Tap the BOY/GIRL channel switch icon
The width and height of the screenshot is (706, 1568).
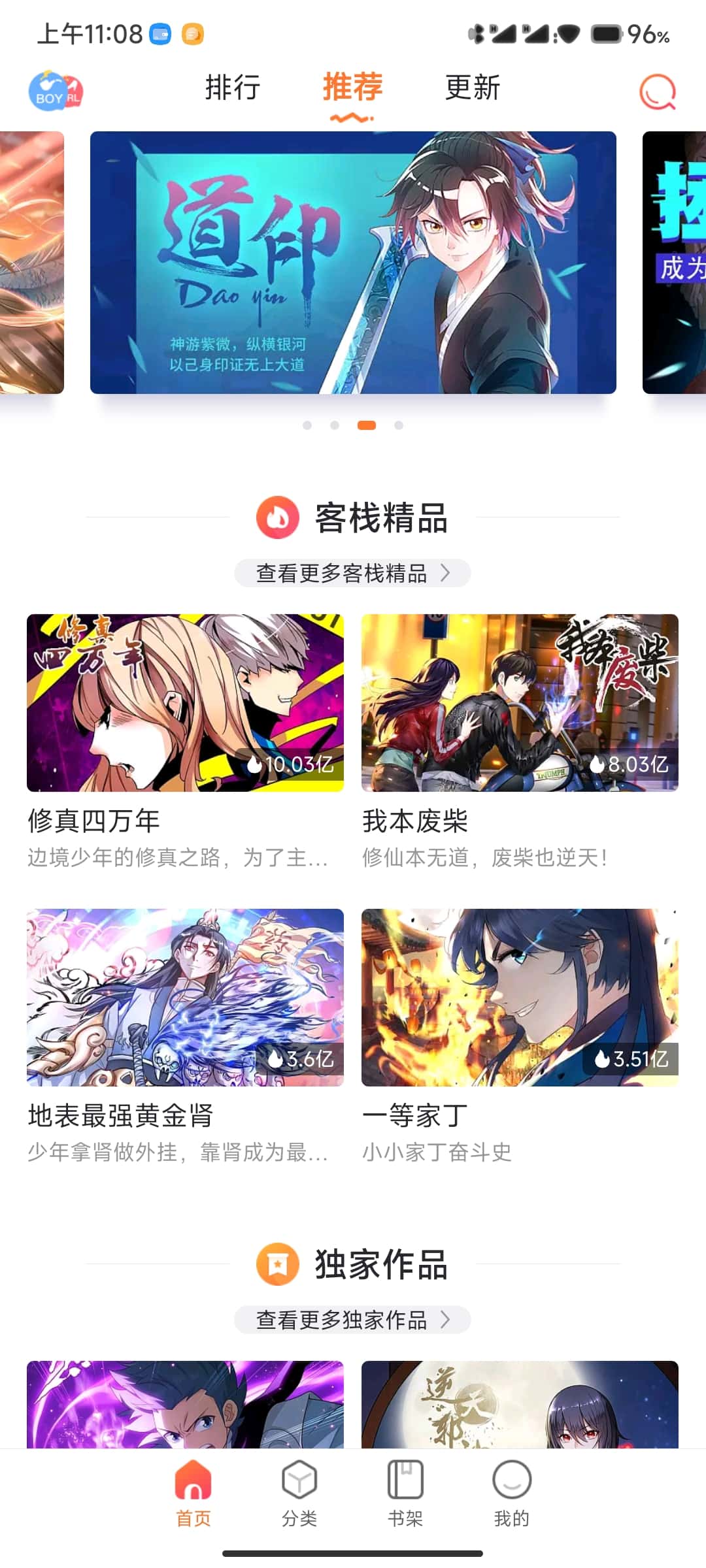click(x=55, y=91)
